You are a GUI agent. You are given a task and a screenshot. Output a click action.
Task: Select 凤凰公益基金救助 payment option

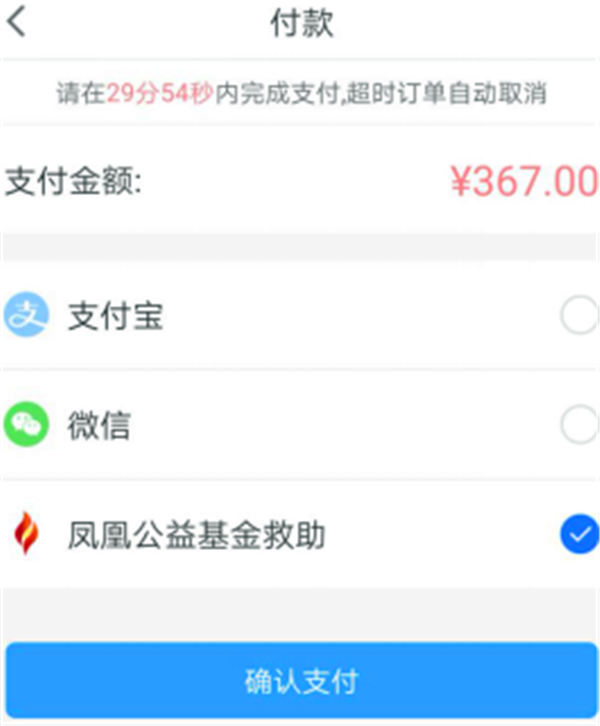point(578,536)
